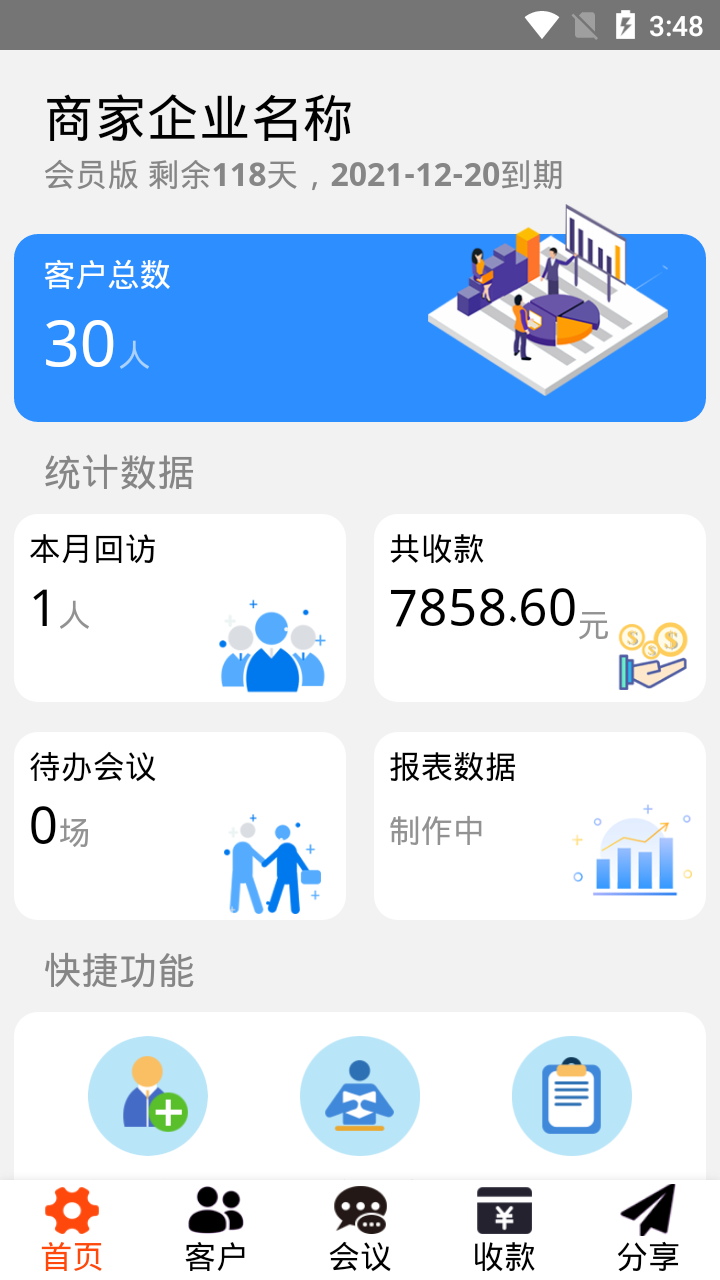Image resolution: width=720 pixels, height=1280 pixels.
Task: Open the 分享 share tab
Action: tap(648, 1230)
